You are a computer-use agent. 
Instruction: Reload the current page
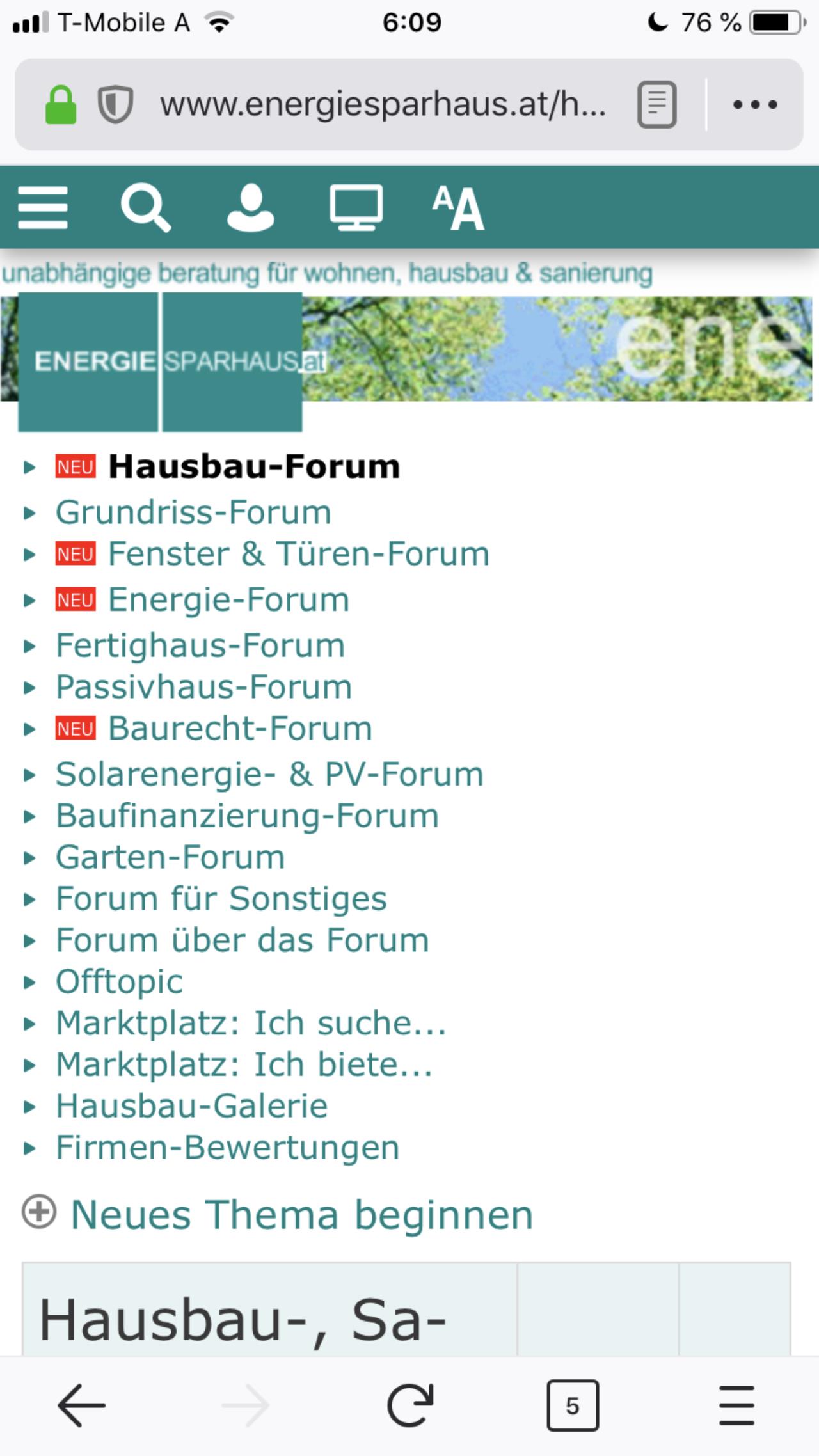coord(410,1405)
